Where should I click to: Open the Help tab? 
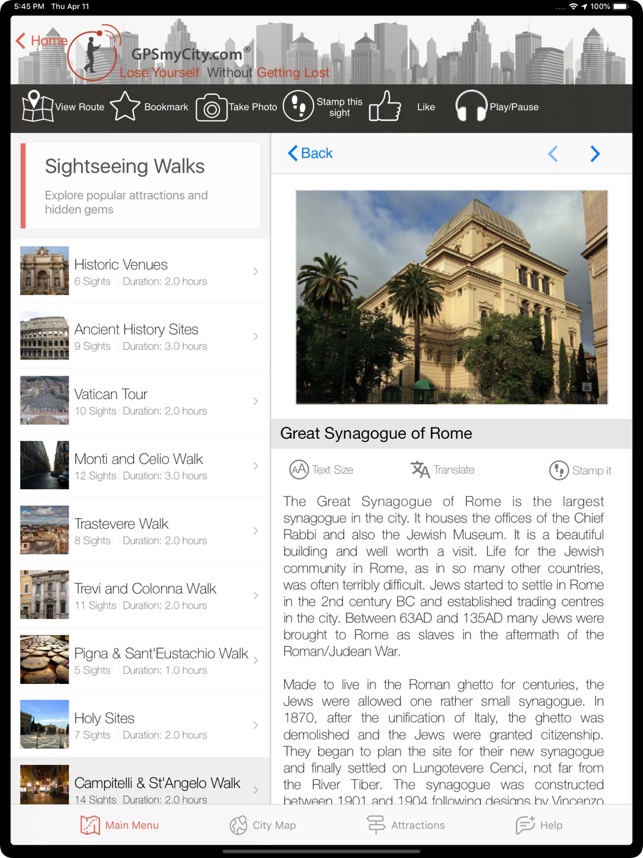click(538, 825)
